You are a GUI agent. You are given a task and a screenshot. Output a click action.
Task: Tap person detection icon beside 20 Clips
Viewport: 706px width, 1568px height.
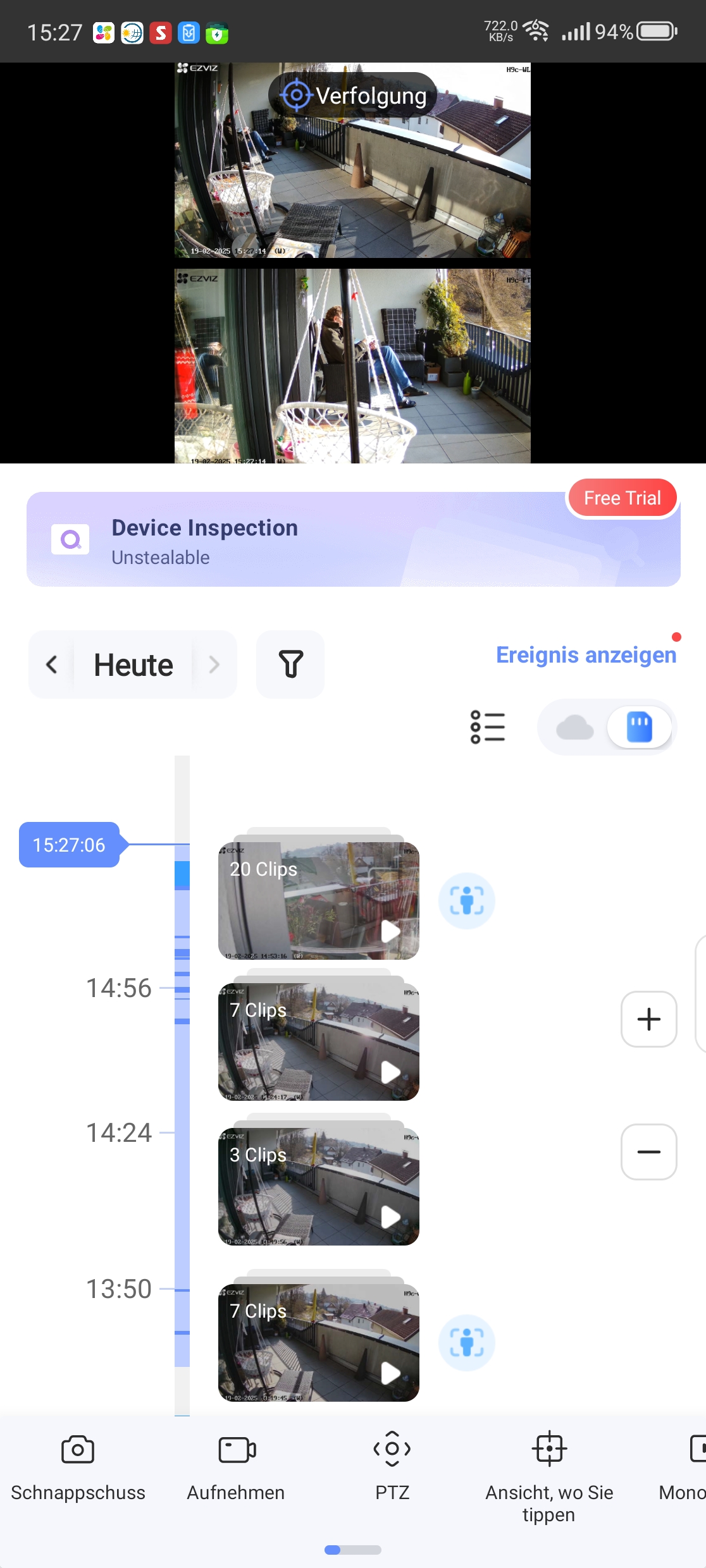point(467,900)
